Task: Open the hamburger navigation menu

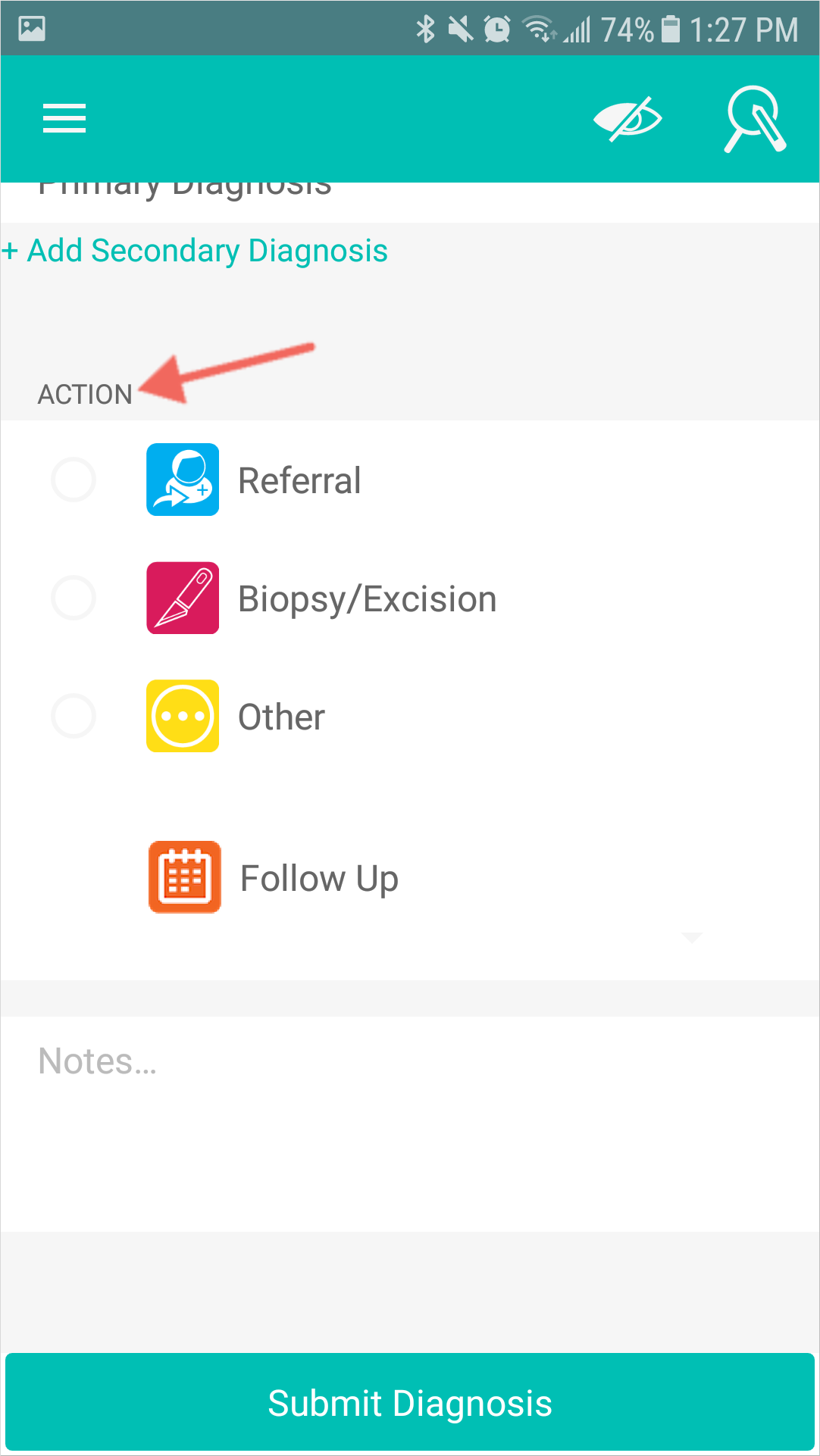Action: [64, 119]
